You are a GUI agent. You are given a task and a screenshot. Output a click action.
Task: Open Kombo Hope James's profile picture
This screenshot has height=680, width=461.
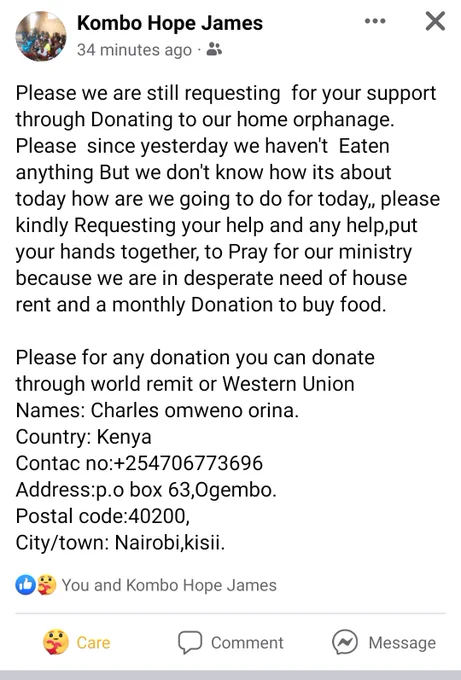coord(41,36)
